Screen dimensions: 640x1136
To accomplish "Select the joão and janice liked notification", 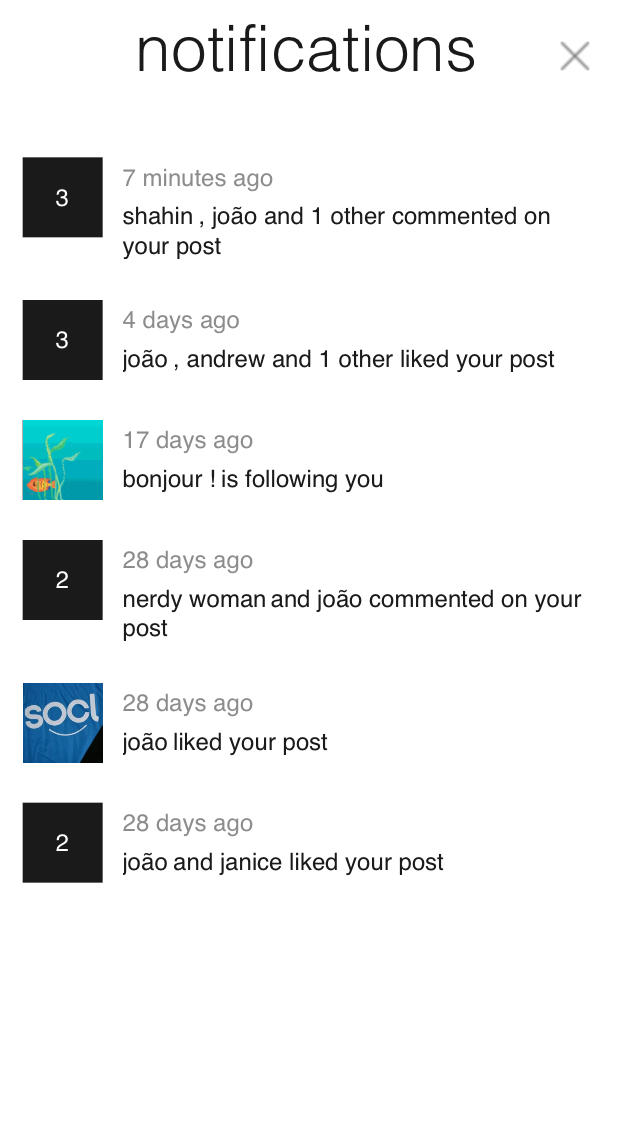I will (x=282, y=861).
